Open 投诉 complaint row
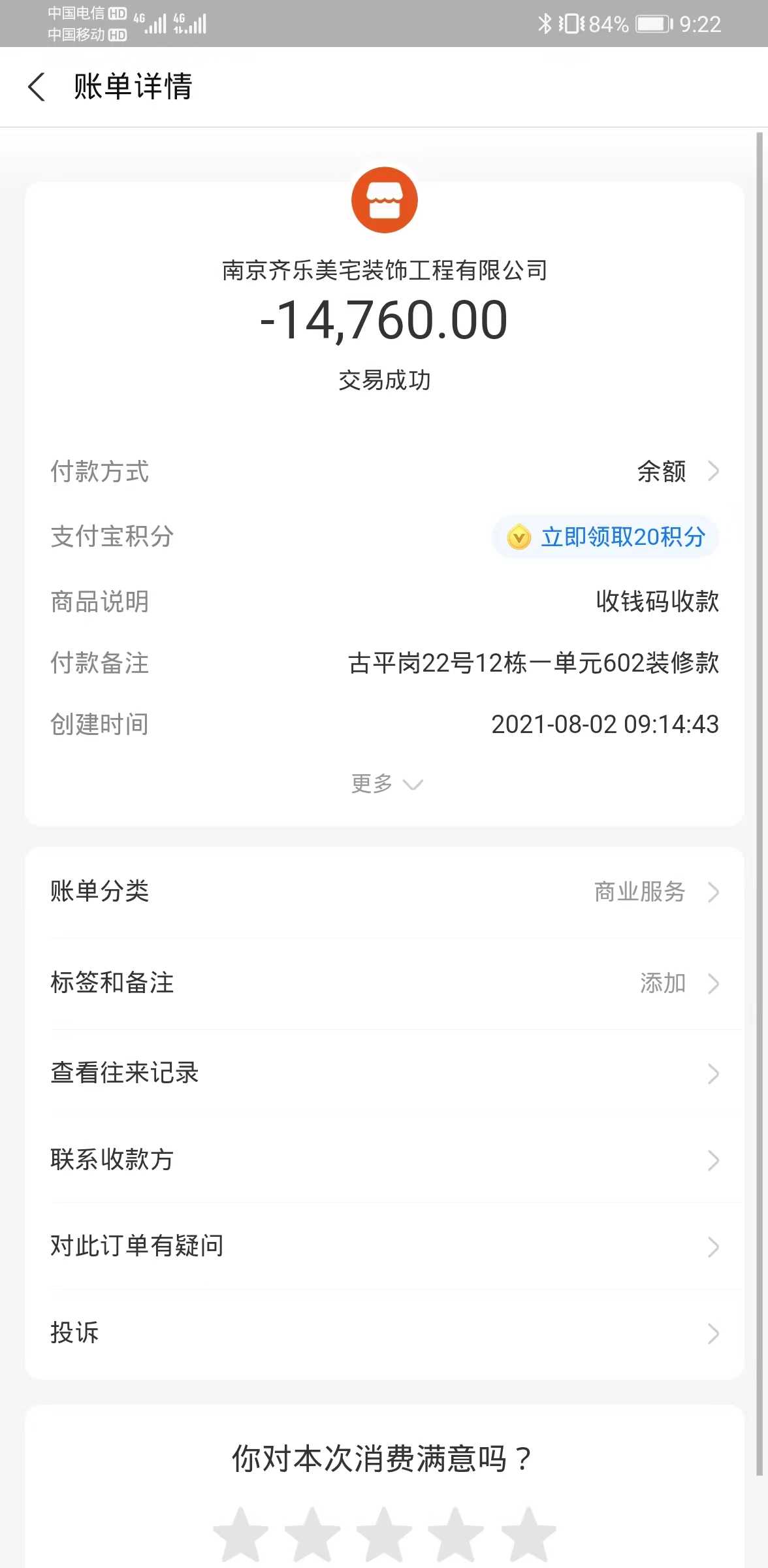The width and height of the screenshot is (768, 1568). [x=384, y=1333]
